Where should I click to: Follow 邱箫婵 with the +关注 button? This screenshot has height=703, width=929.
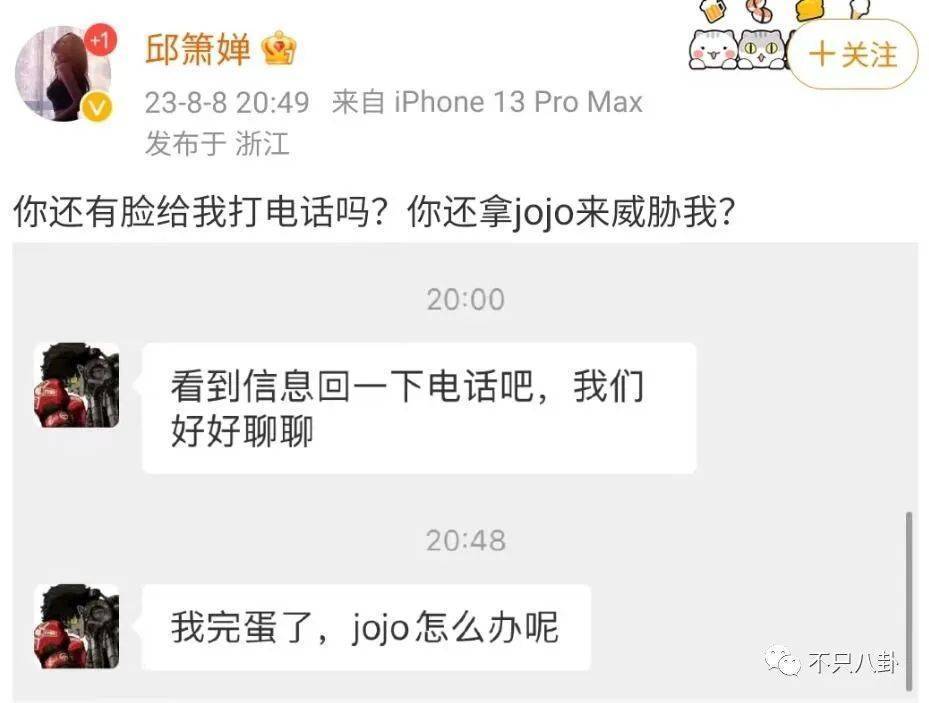click(x=853, y=54)
